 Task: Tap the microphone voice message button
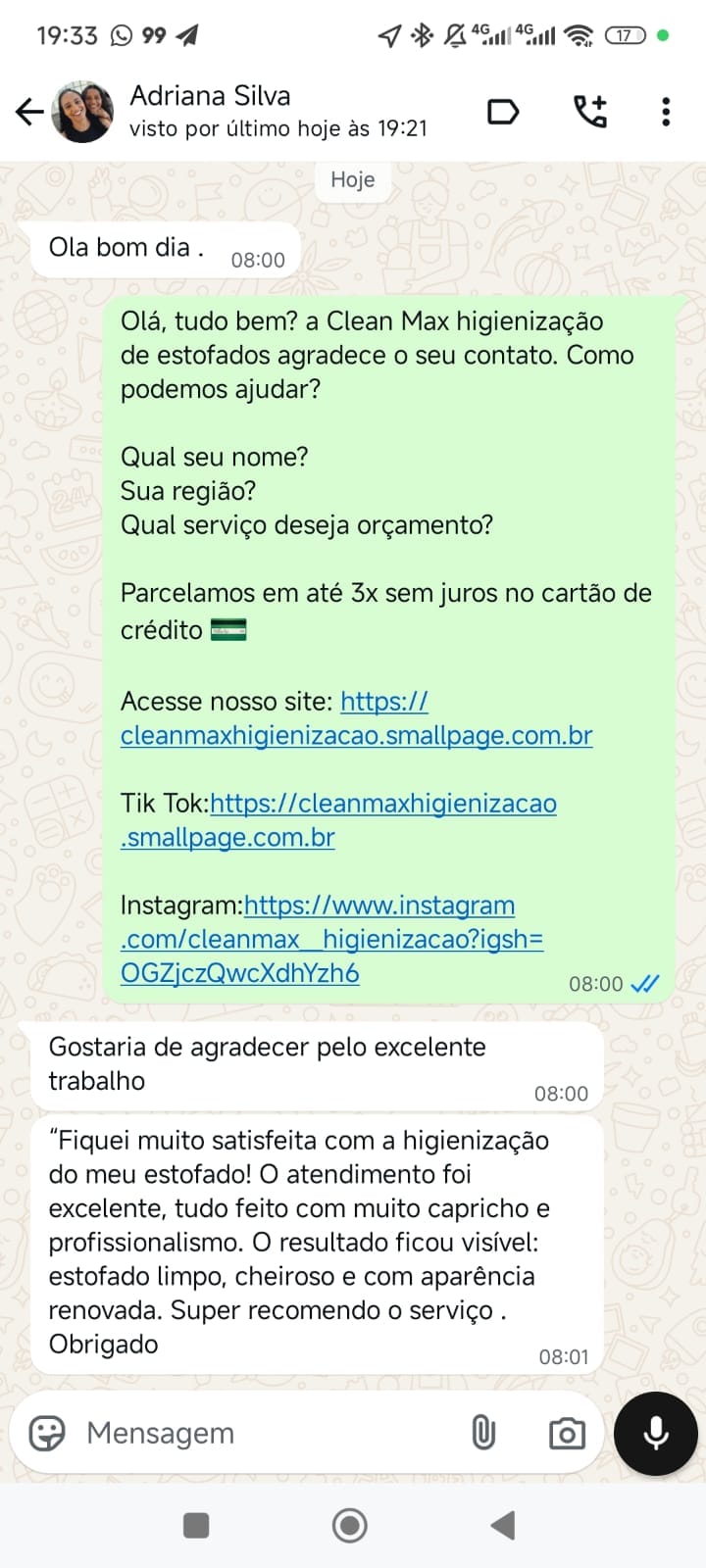(655, 1433)
